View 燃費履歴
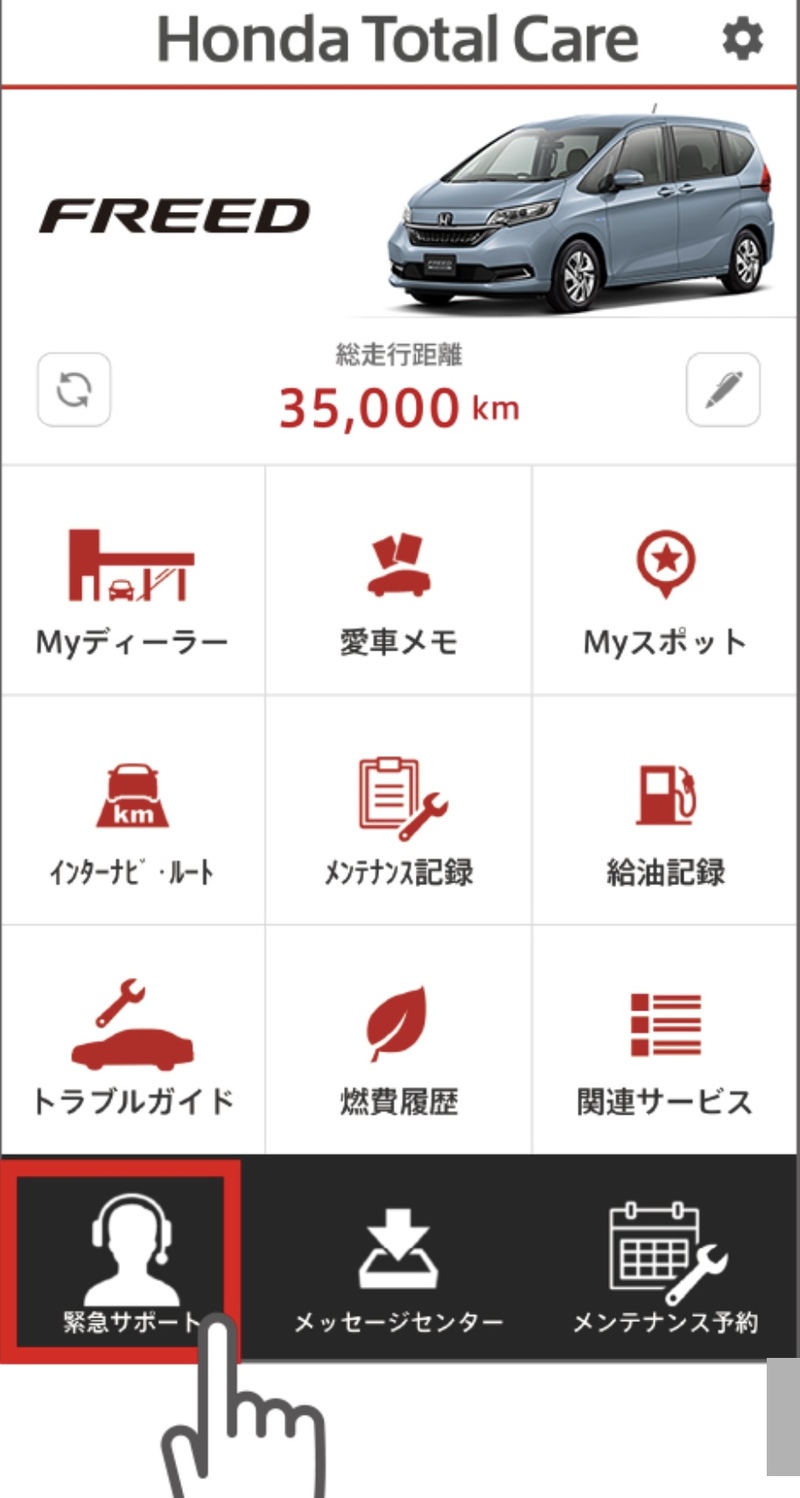Screen dimensions: 800x1498 pyautogui.click(x=399, y=1040)
